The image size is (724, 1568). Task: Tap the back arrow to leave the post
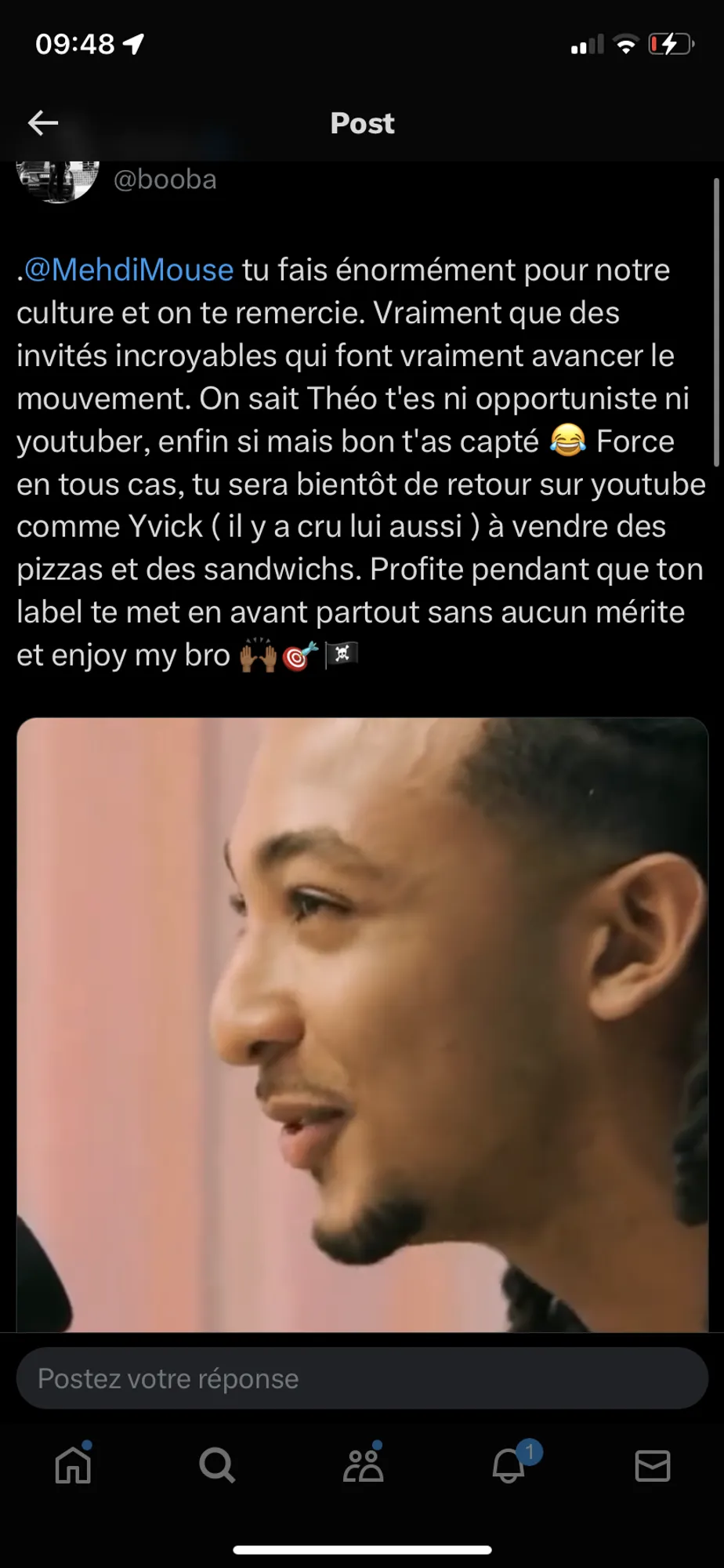(43, 122)
